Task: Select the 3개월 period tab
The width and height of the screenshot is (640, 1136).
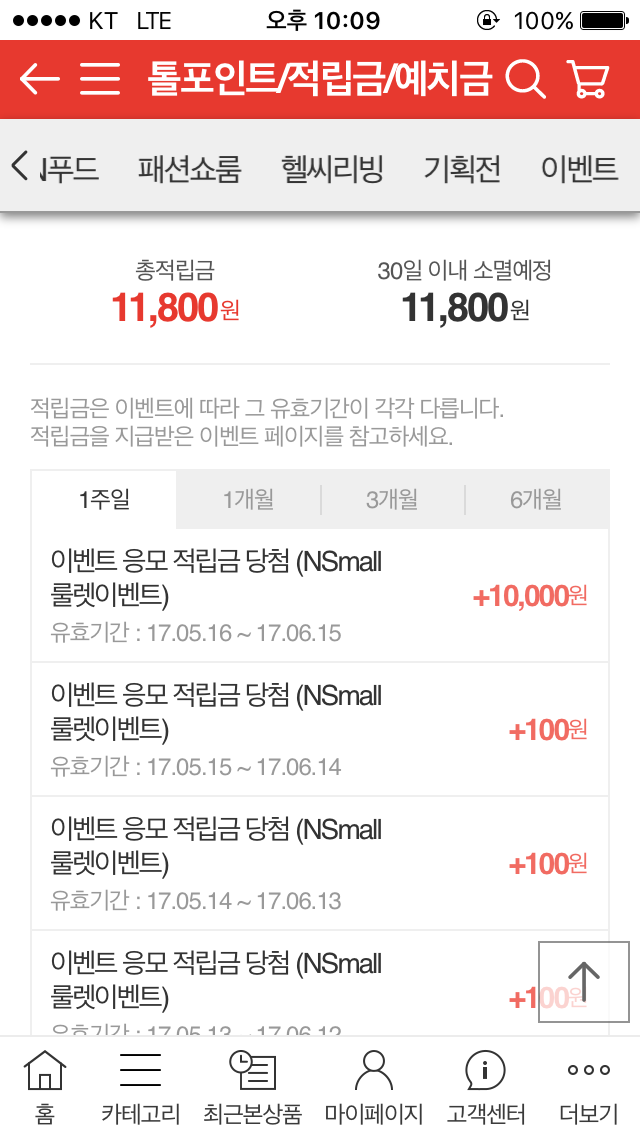Action: click(392, 500)
